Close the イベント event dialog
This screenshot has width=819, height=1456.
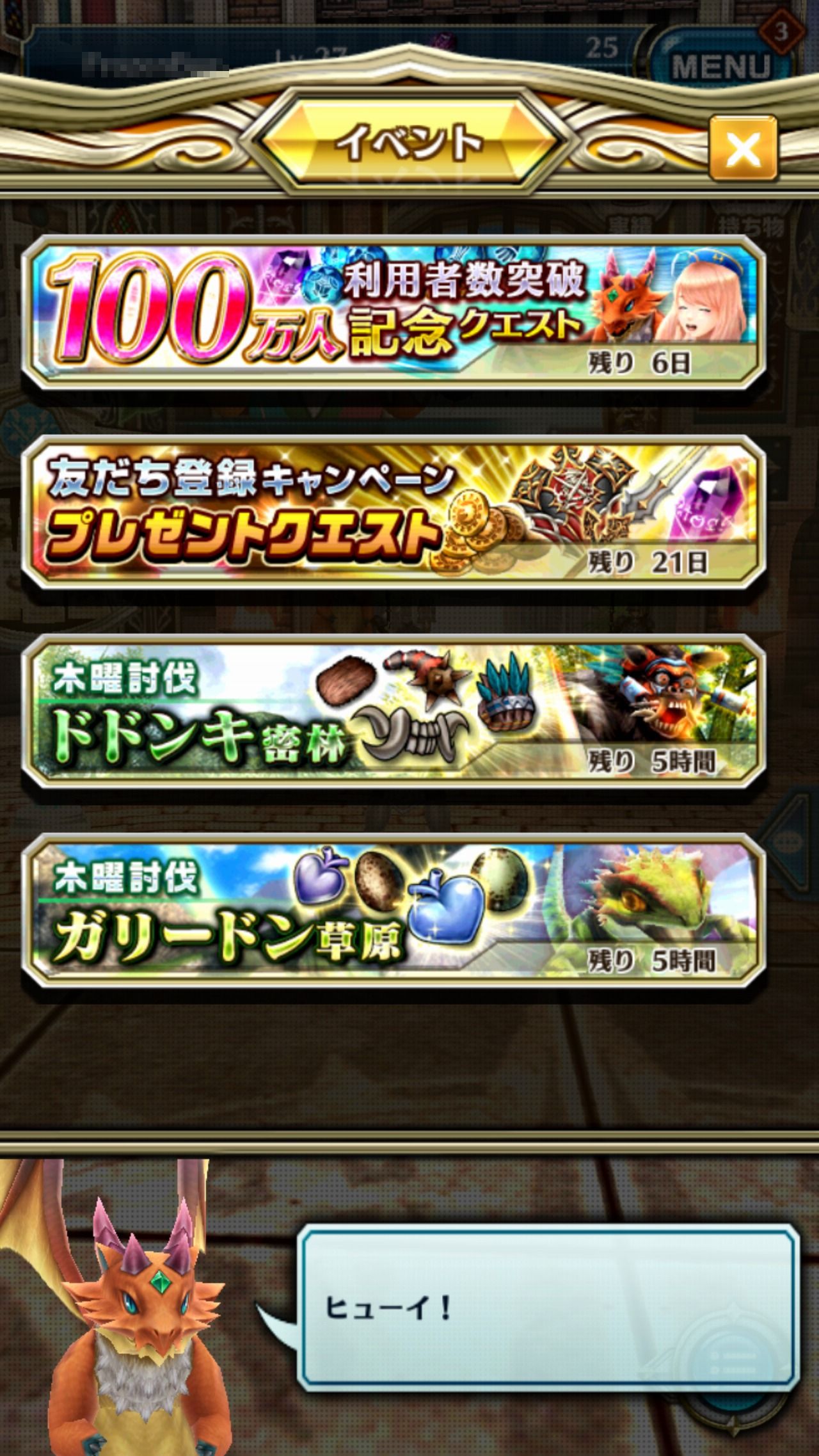point(743,148)
